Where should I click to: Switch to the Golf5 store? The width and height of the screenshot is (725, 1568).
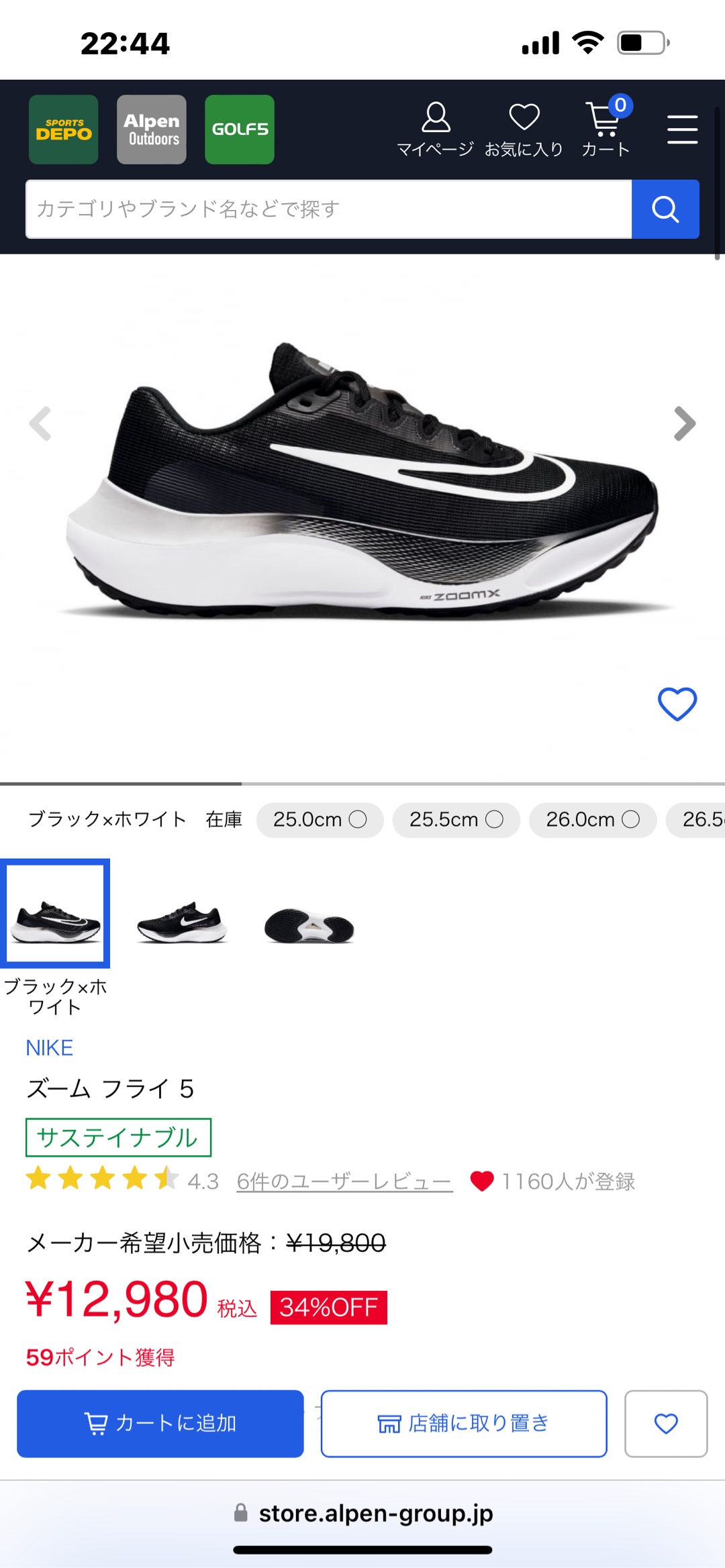click(x=240, y=129)
